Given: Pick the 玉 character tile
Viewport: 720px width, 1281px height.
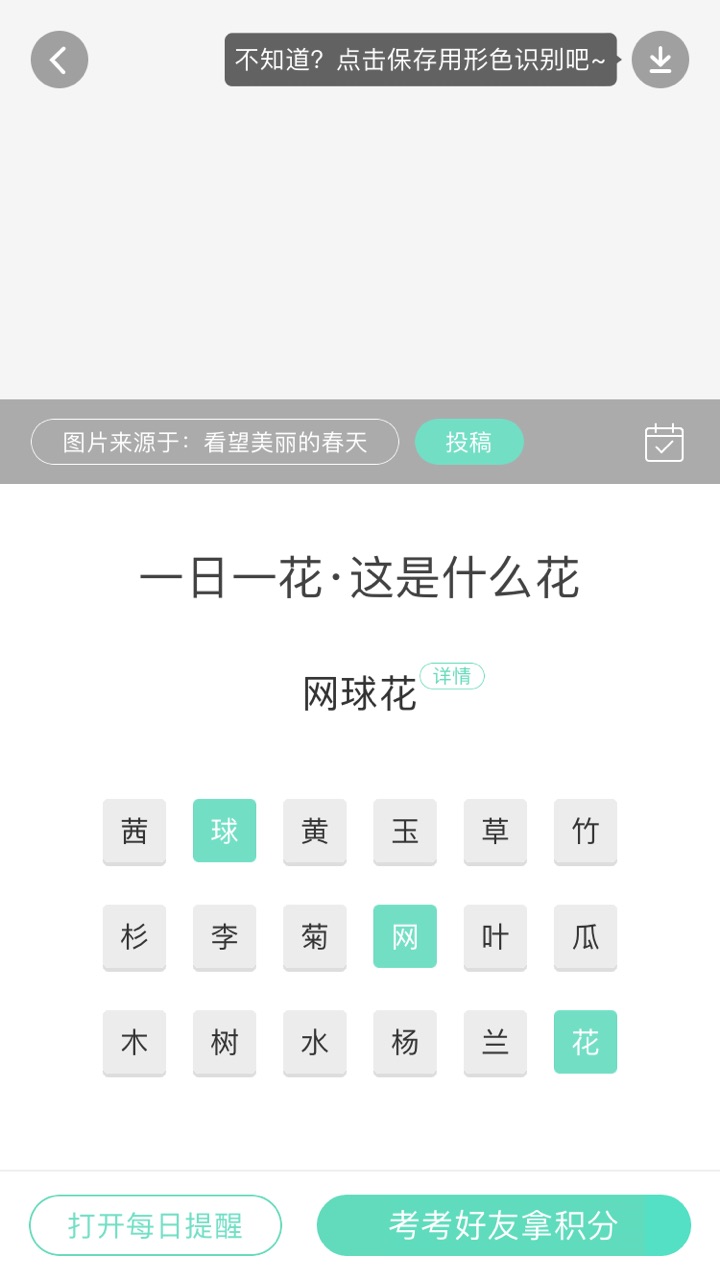Looking at the screenshot, I should pyautogui.click(x=405, y=831).
